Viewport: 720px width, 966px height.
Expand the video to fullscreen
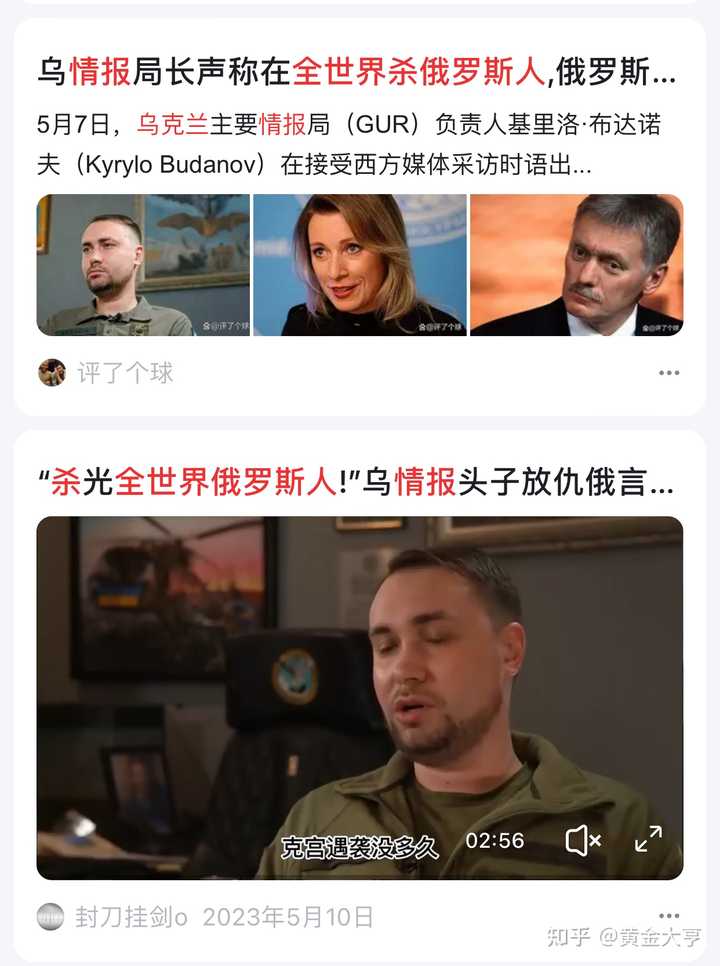648,840
